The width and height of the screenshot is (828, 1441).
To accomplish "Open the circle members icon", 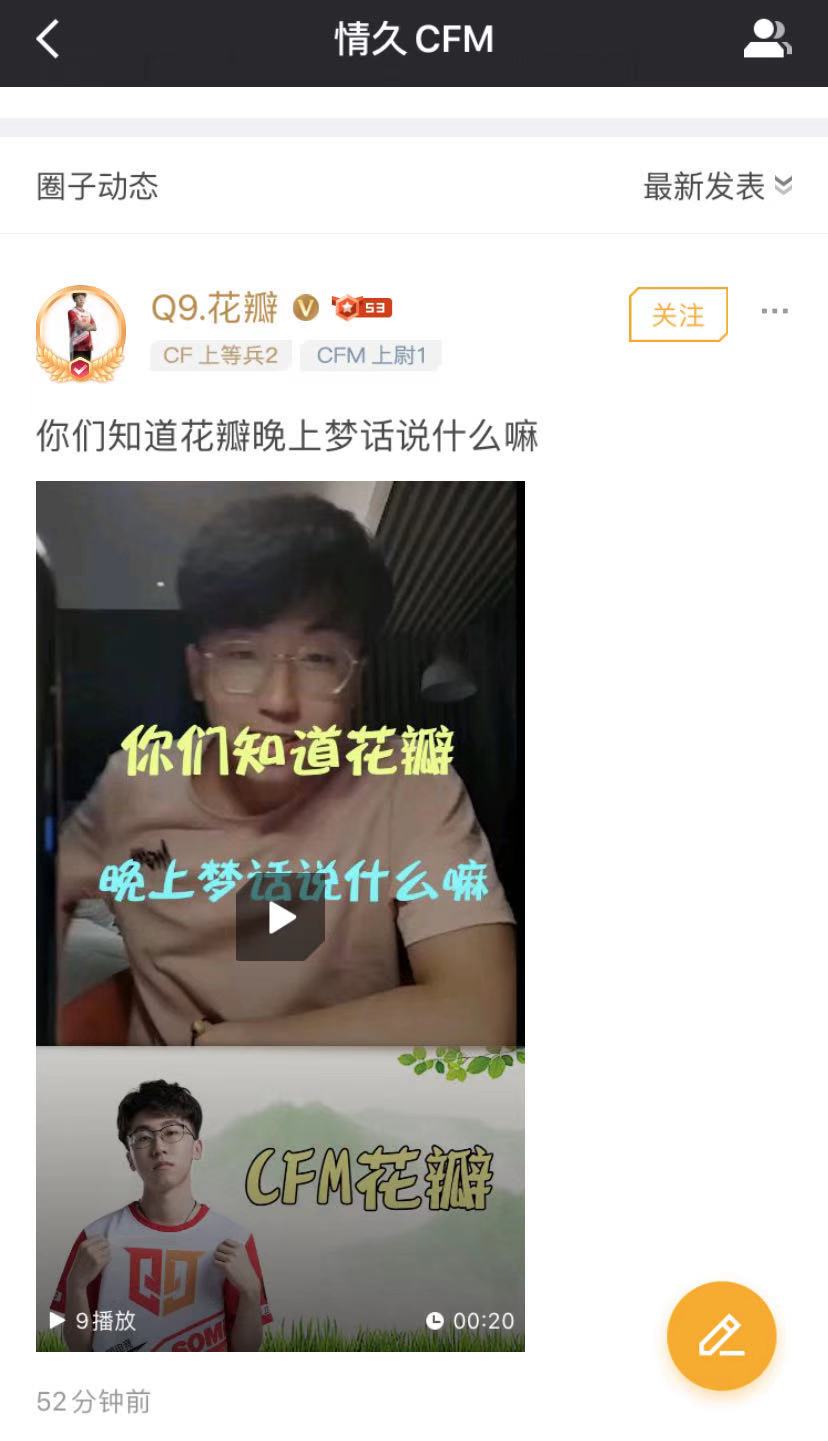I will click(x=767, y=40).
